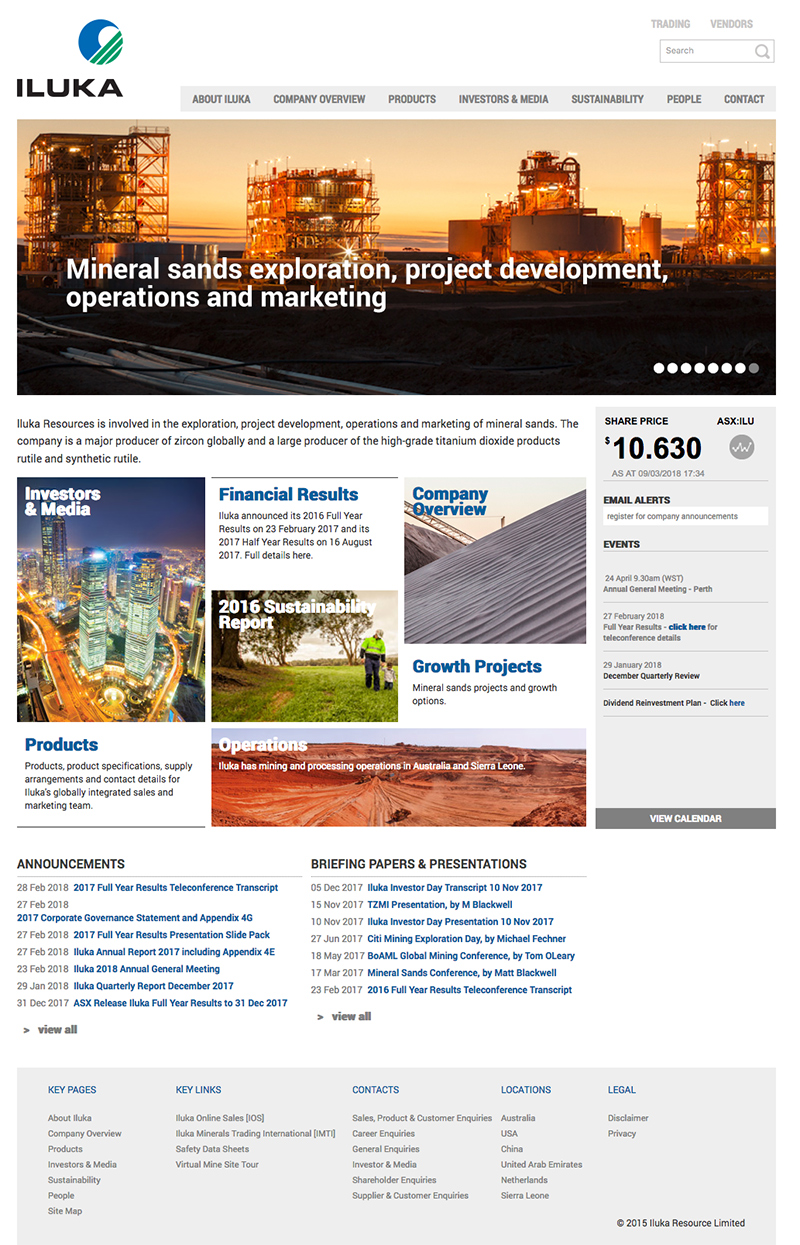Tap the View Calendar button
This screenshot has height=1245, width=800.
[685, 818]
